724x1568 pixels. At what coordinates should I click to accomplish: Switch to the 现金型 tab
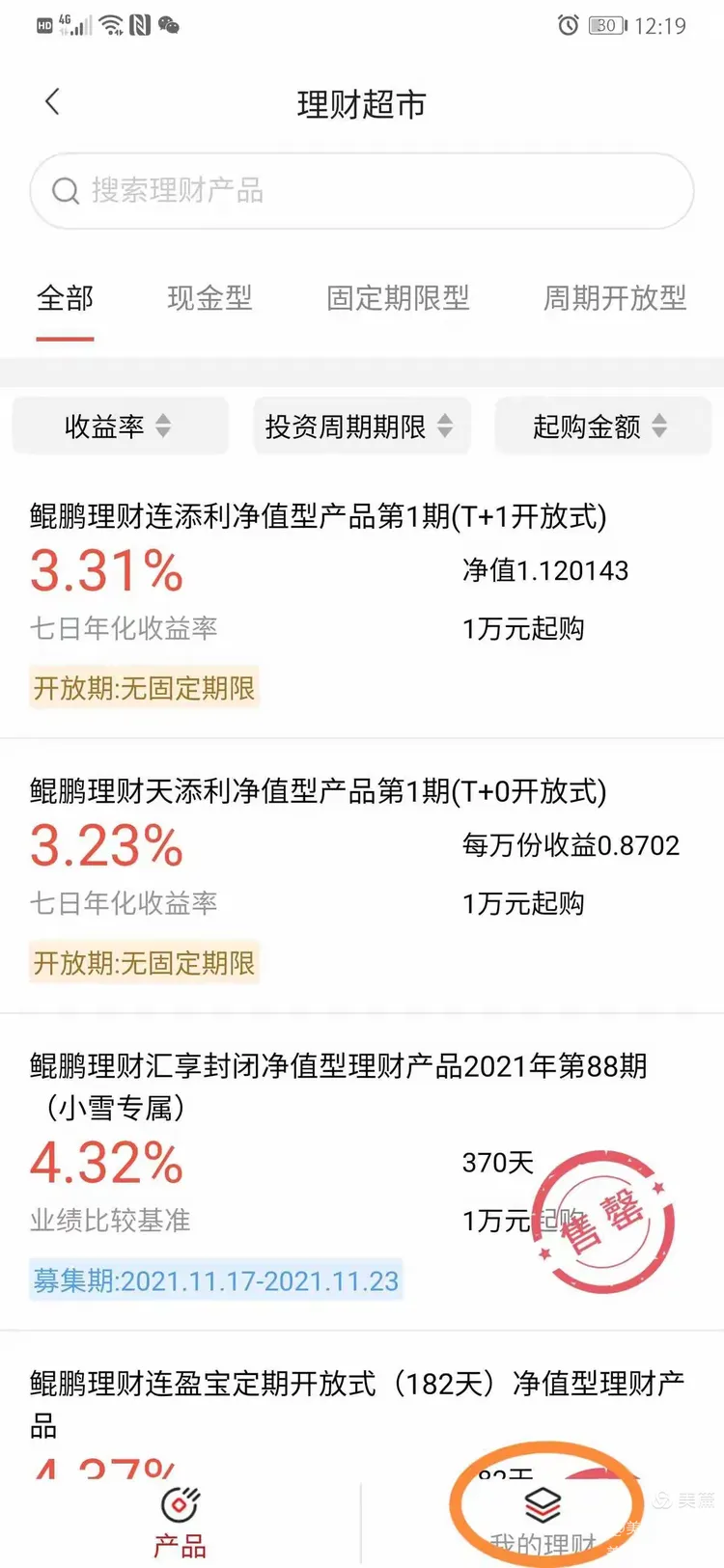[x=209, y=299]
